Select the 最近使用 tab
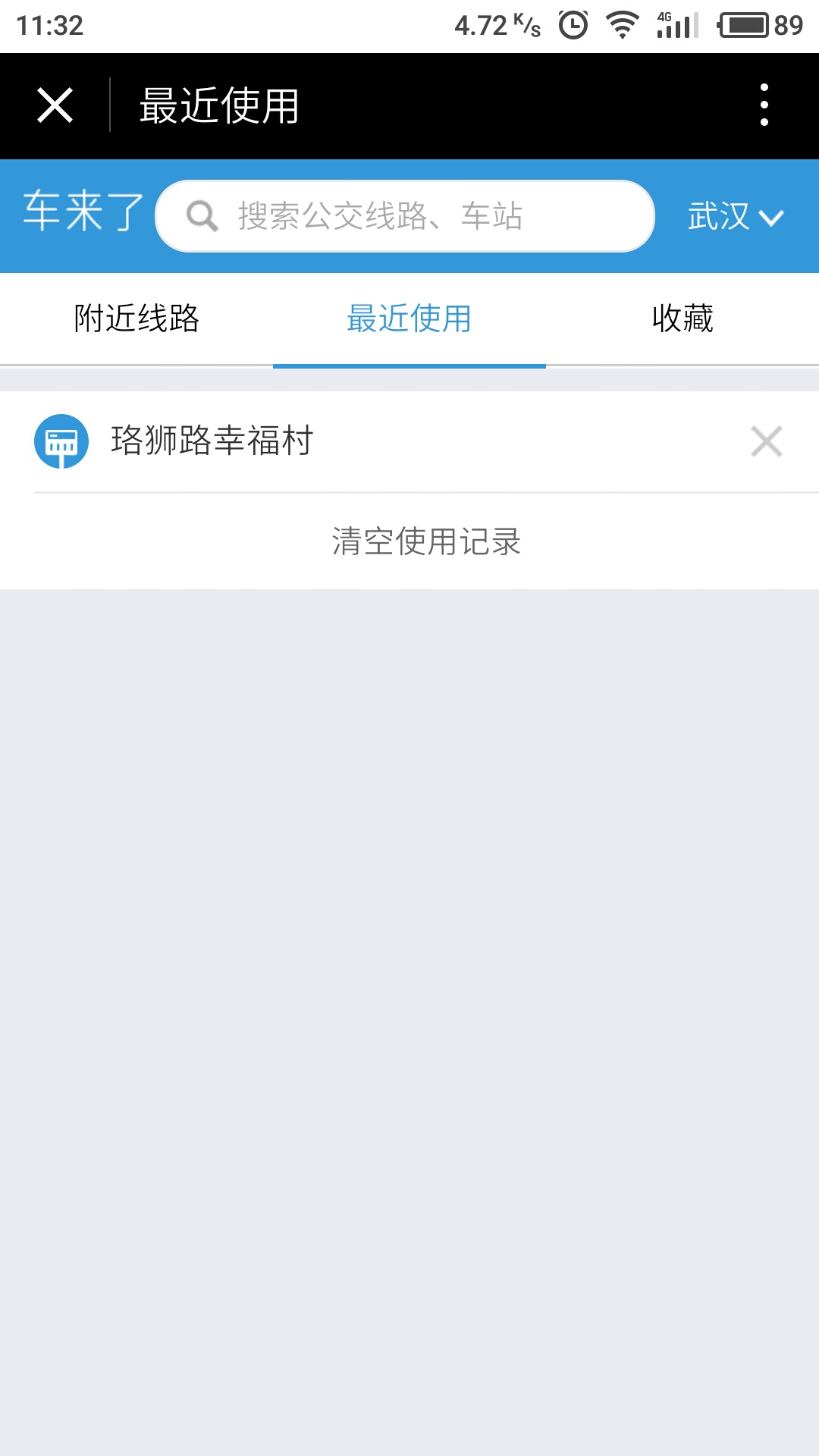Screen dimensions: 819x1456 (409, 318)
